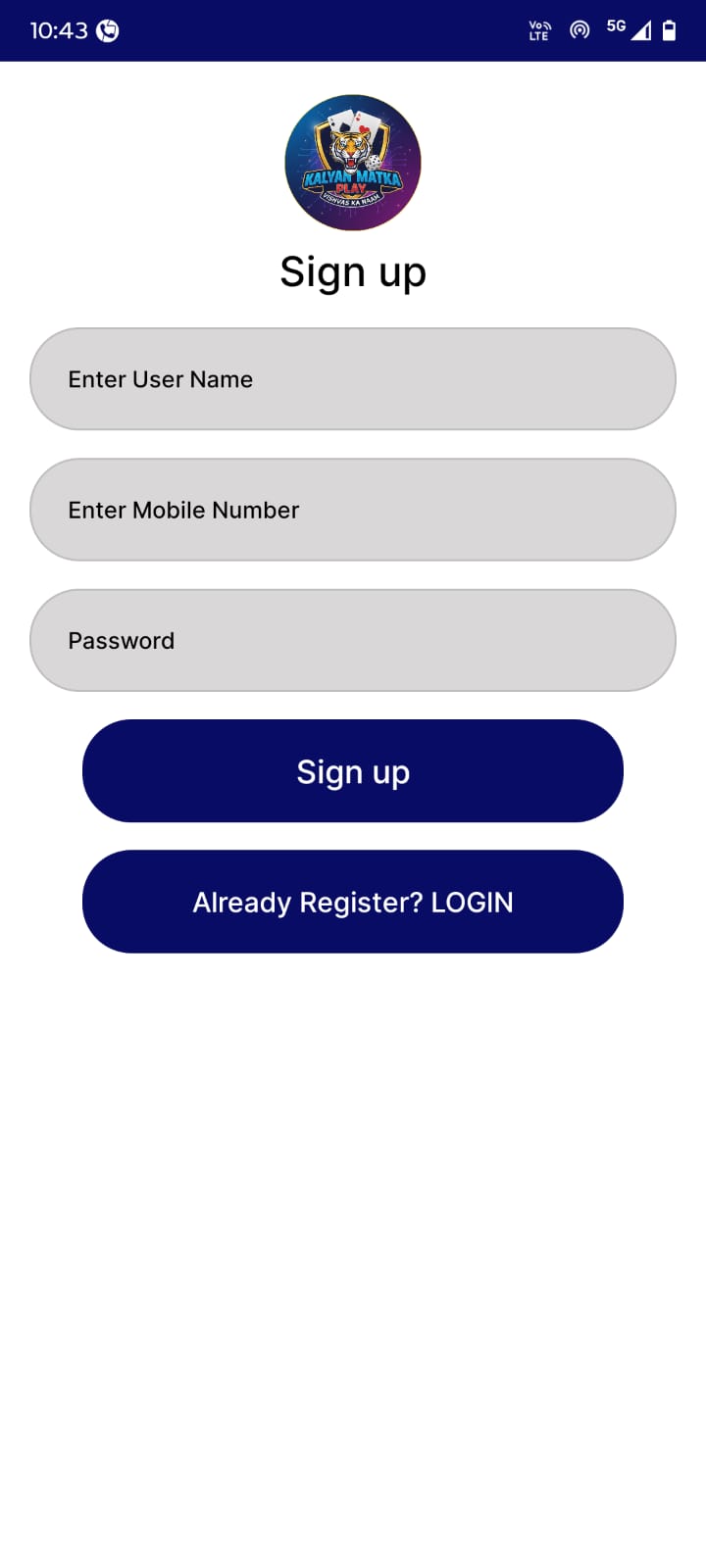Click the Enter User Name field
706x1568 pixels.
[x=353, y=379]
